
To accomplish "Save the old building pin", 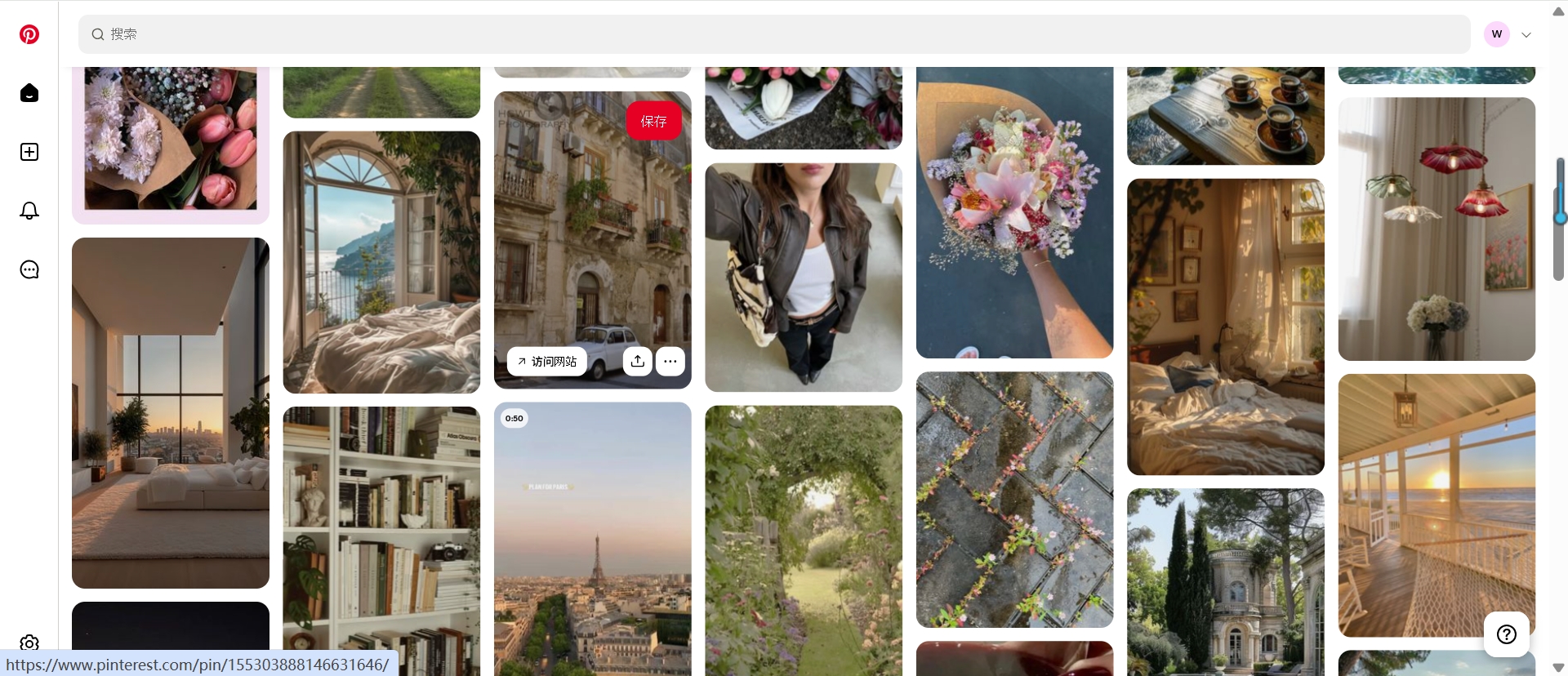I will click(x=653, y=121).
